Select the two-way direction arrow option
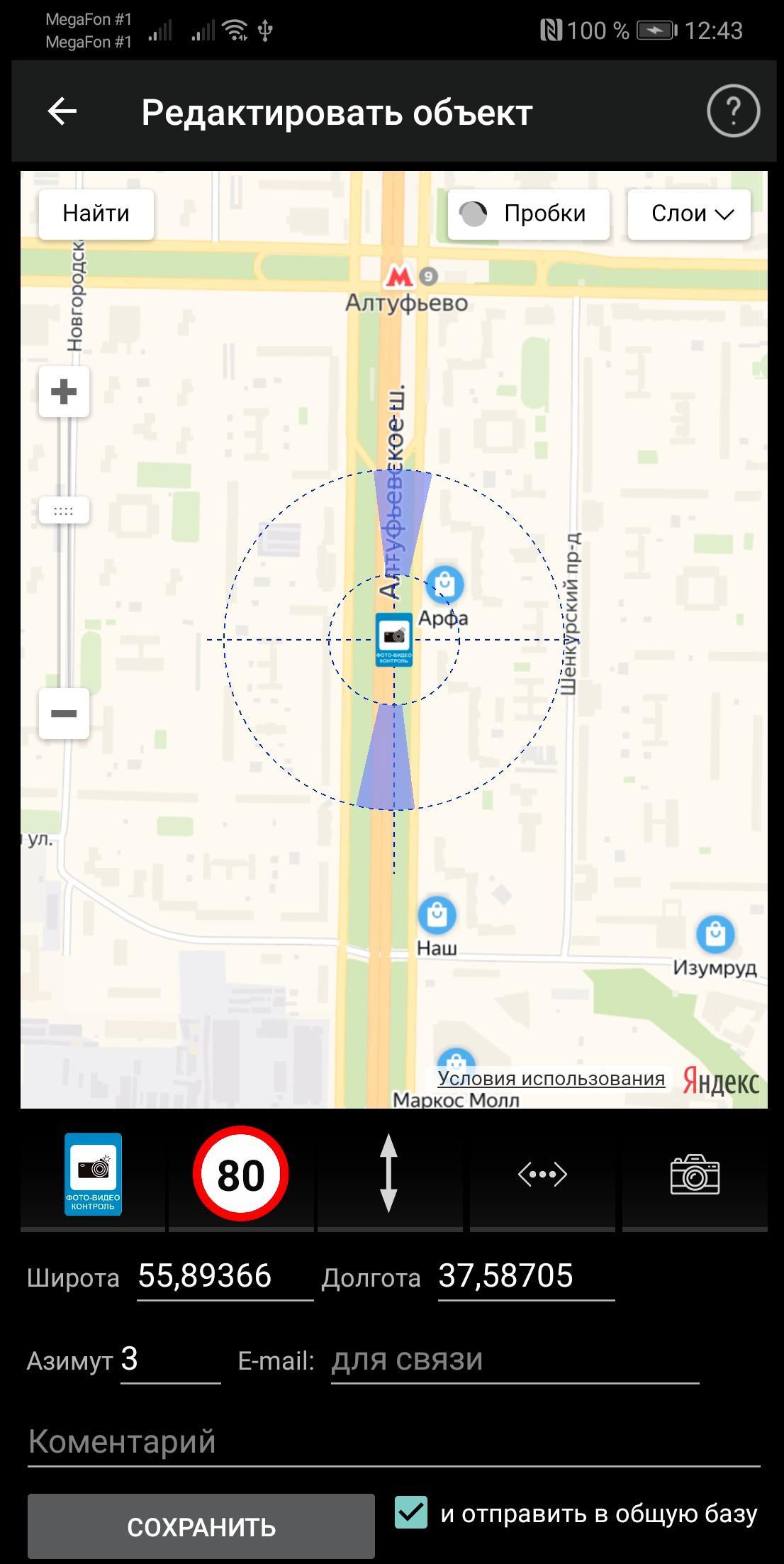784x1564 pixels. click(388, 1174)
